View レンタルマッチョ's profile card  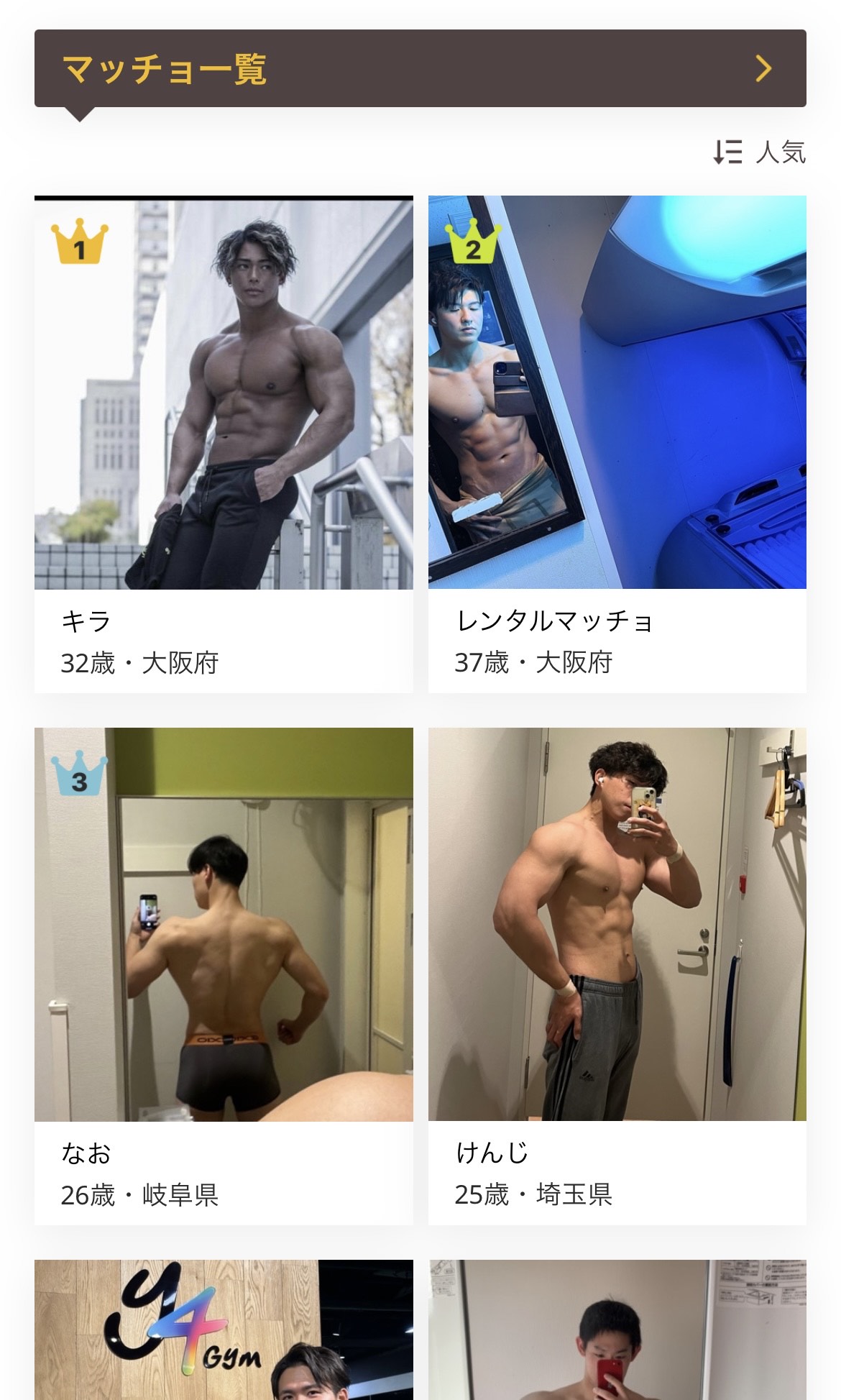point(617,444)
